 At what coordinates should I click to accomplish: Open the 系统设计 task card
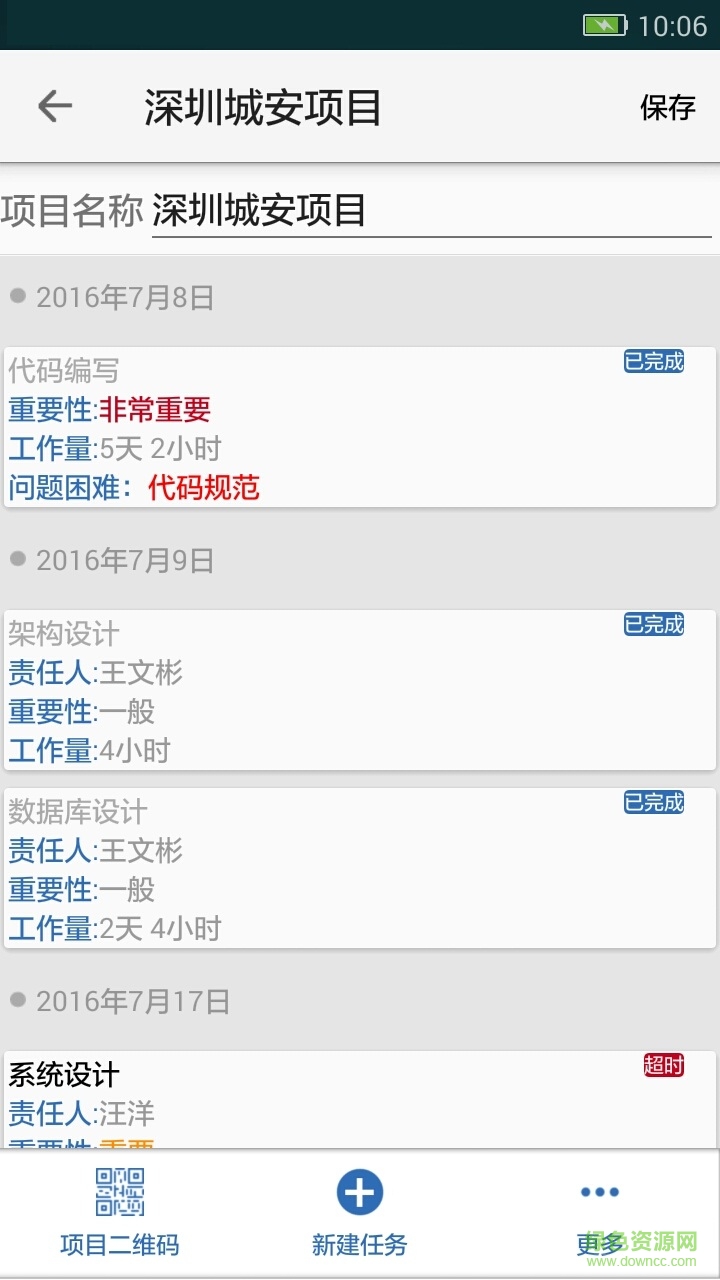[360, 1098]
